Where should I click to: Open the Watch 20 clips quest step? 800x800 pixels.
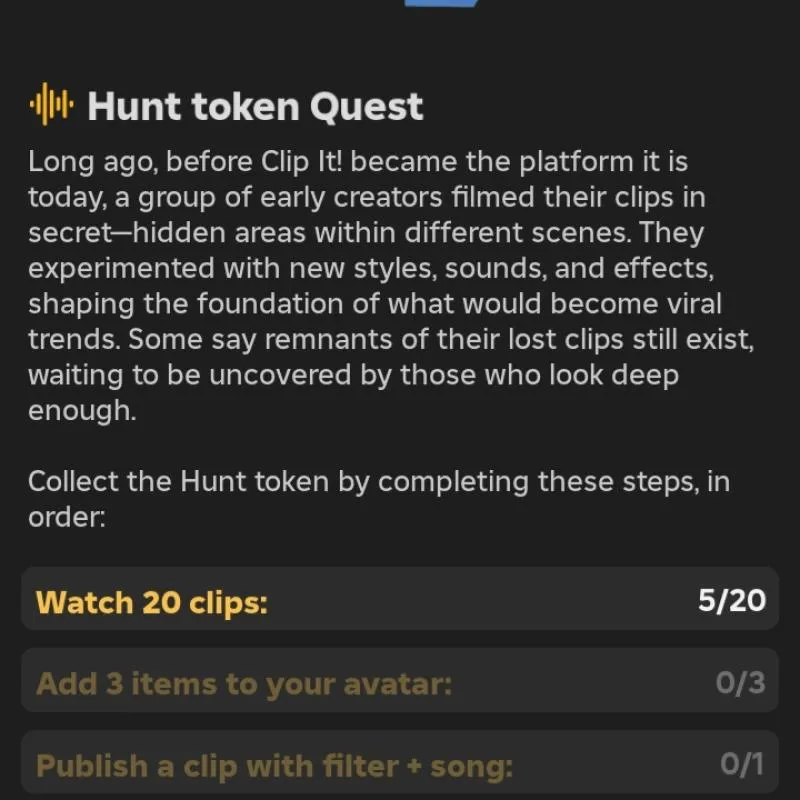(399, 601)
